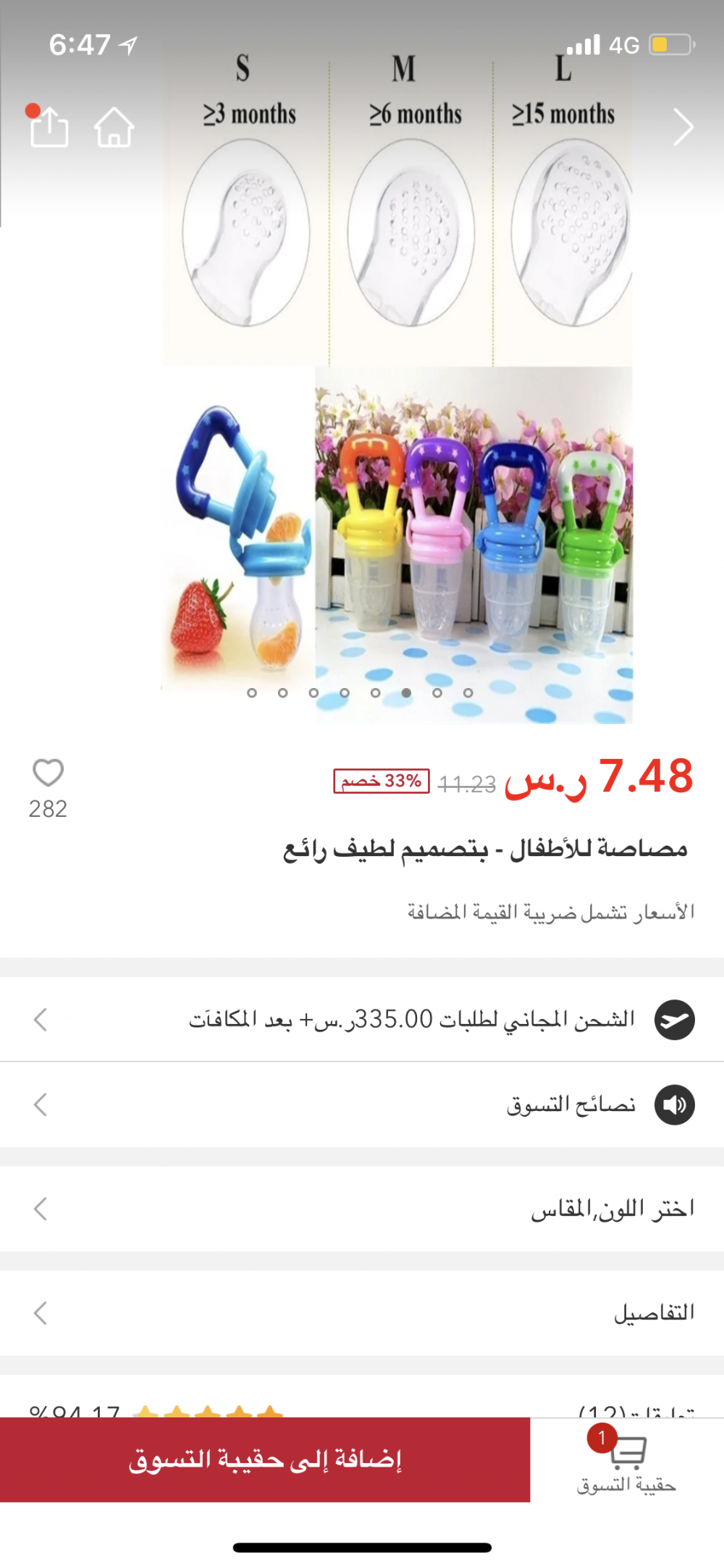Open the shopping bag (حقيبة التسوق)
Screen dimensions: 724x1568
(626, 1462)
